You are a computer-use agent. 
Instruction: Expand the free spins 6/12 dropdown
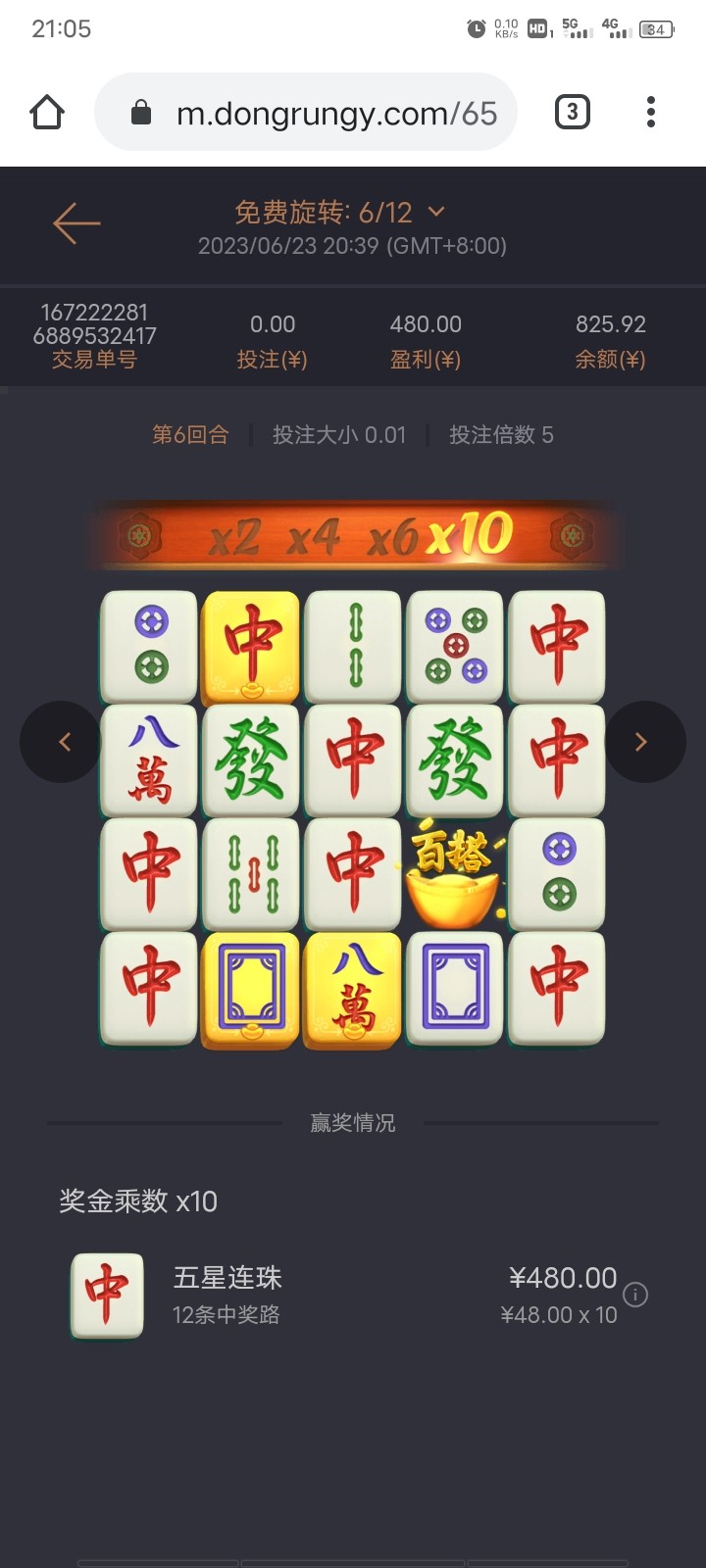coord(436,212)
